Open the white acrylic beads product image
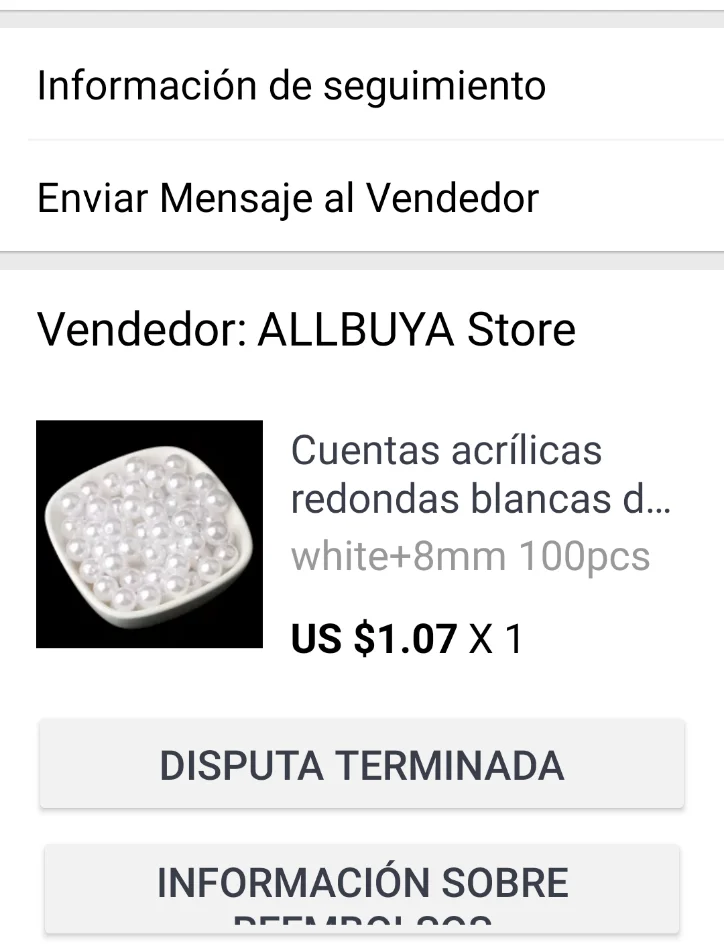The image size is (724, 945). click(x=150, y=534)
